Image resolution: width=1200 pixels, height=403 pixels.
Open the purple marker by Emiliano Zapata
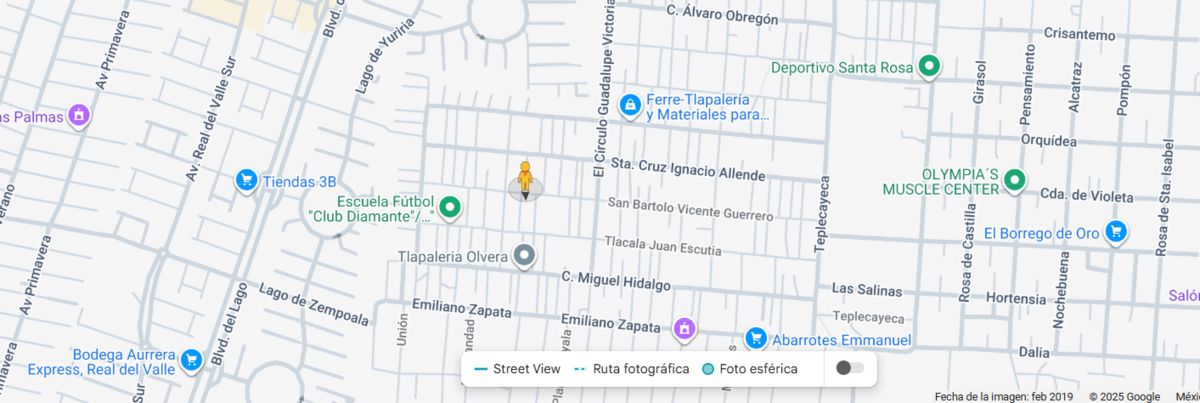click(x=684, y=327)
